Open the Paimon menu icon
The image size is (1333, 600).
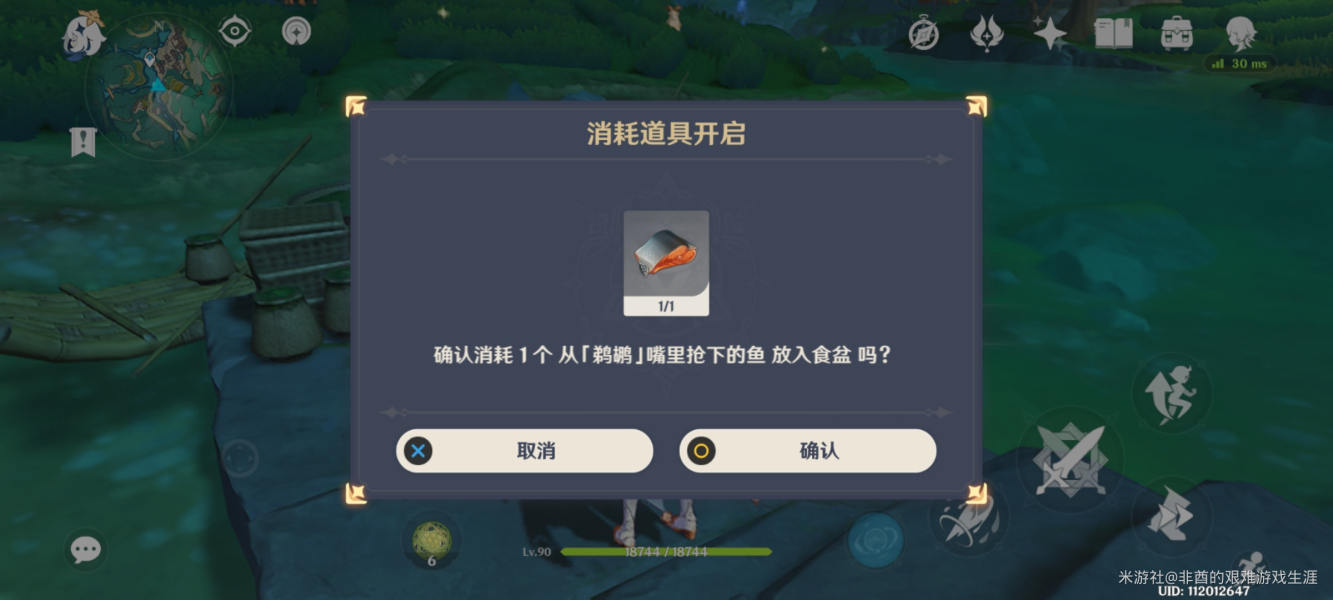coord(83,33)
